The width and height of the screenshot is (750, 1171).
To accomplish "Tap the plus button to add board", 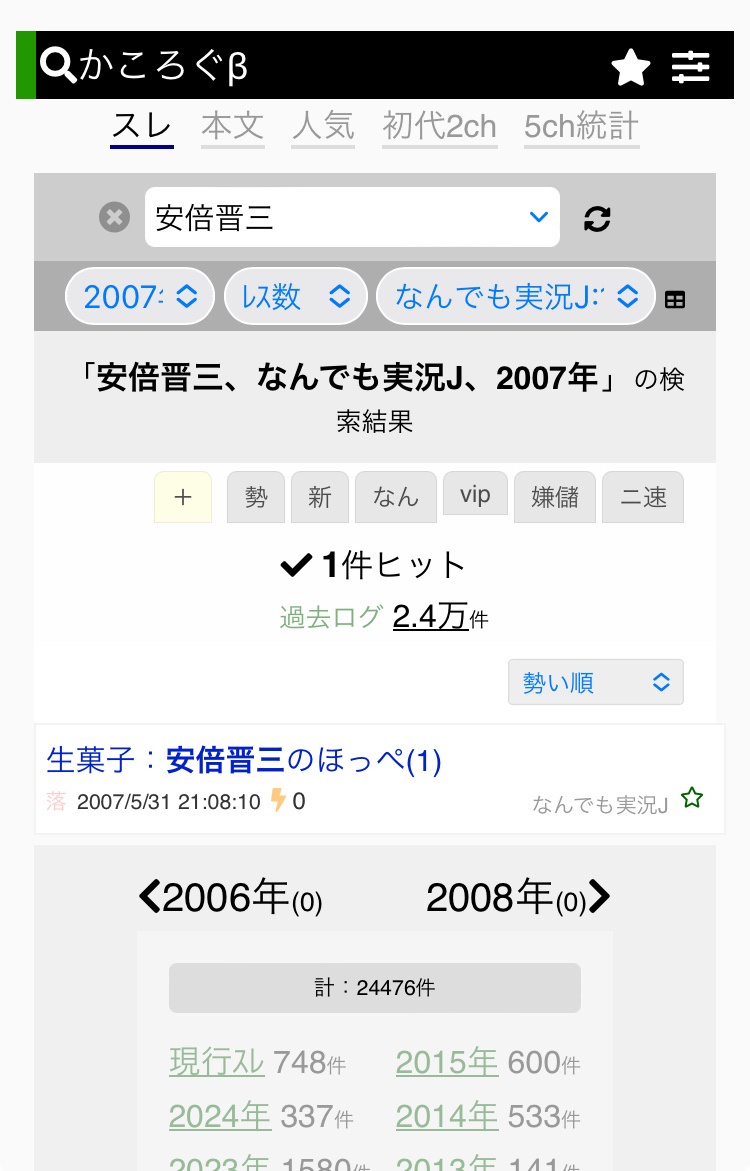I will (183, 497).
